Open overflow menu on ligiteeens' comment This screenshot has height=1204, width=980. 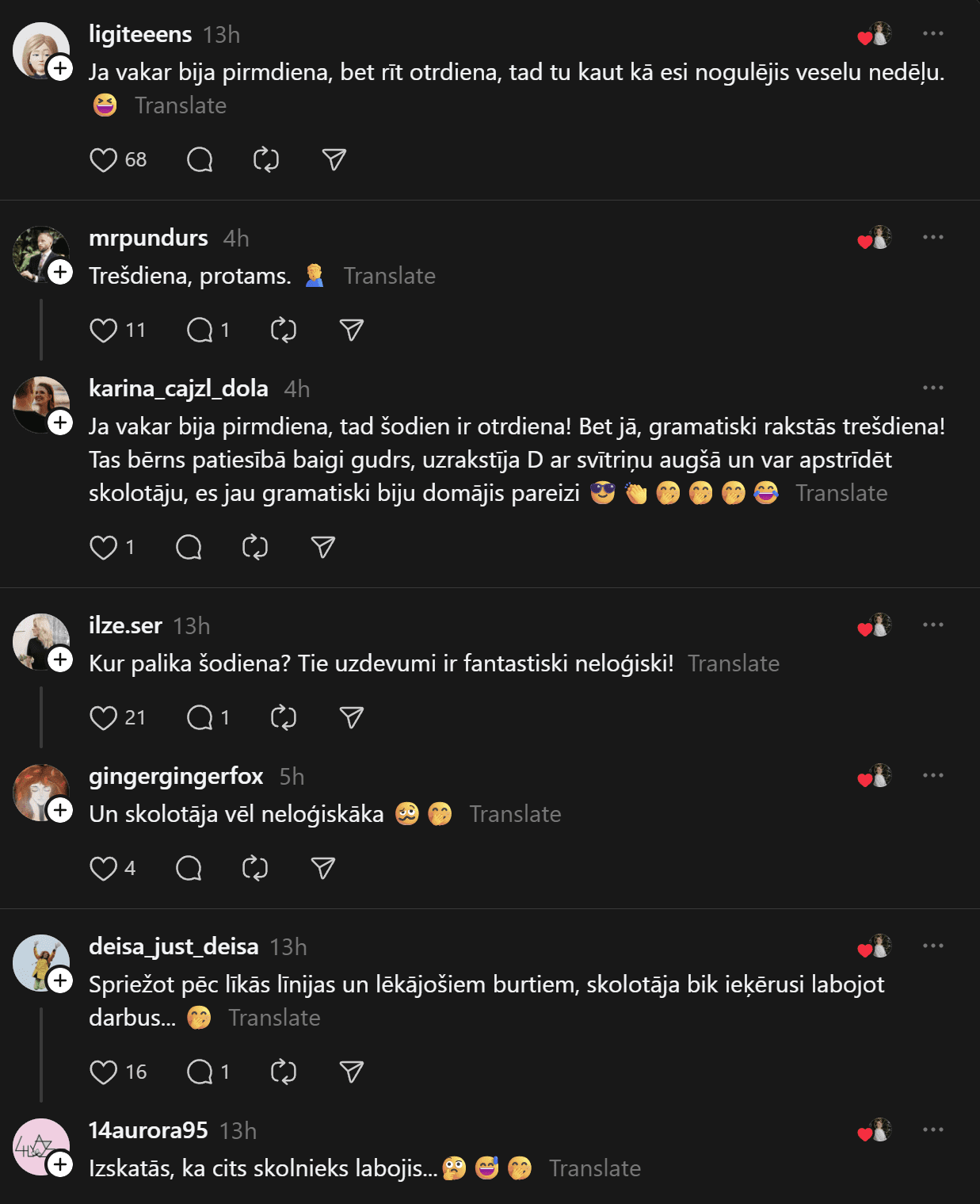tap(932, 33)
